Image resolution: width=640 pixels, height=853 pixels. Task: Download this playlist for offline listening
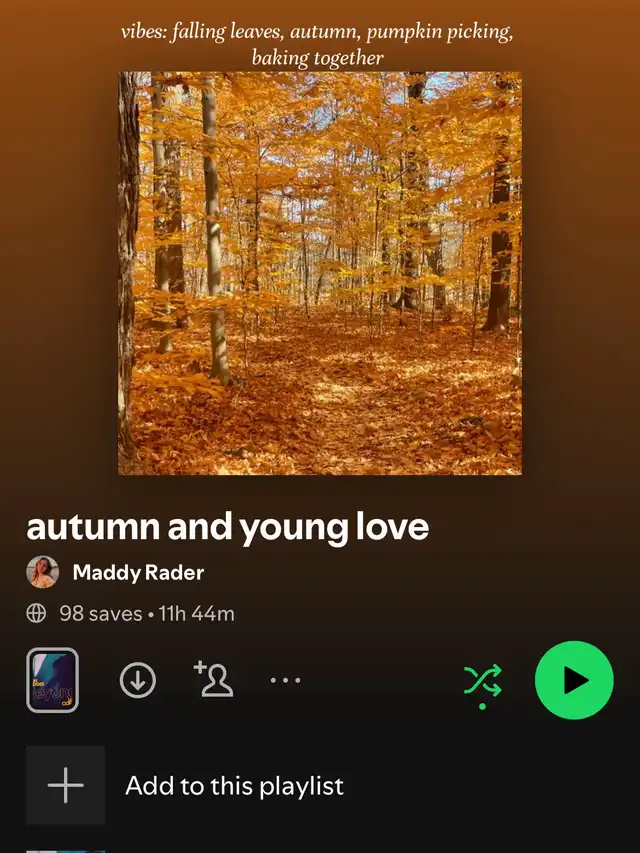coord(138,680)
